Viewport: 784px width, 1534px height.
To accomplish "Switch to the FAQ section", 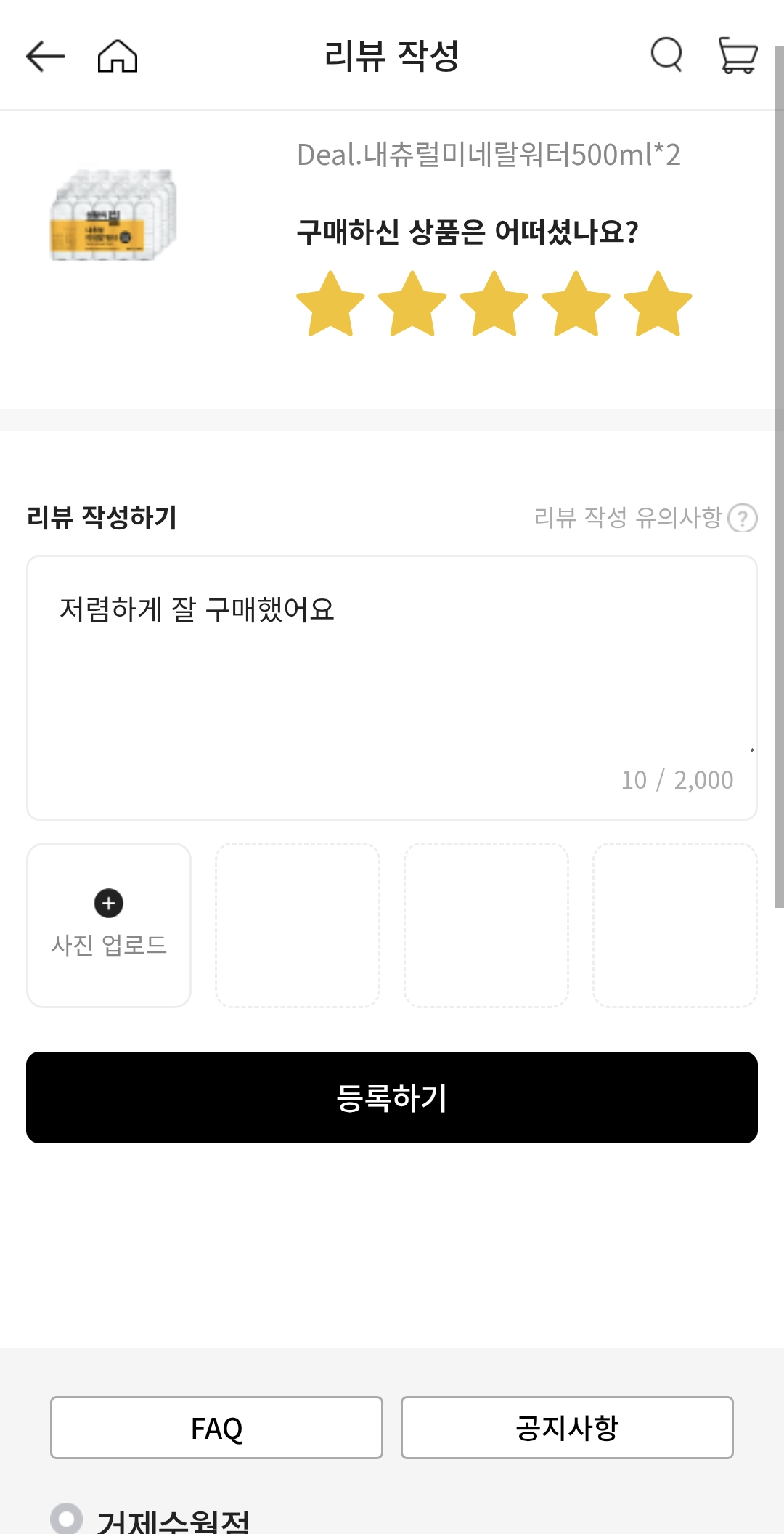I will pos(215,1426).
